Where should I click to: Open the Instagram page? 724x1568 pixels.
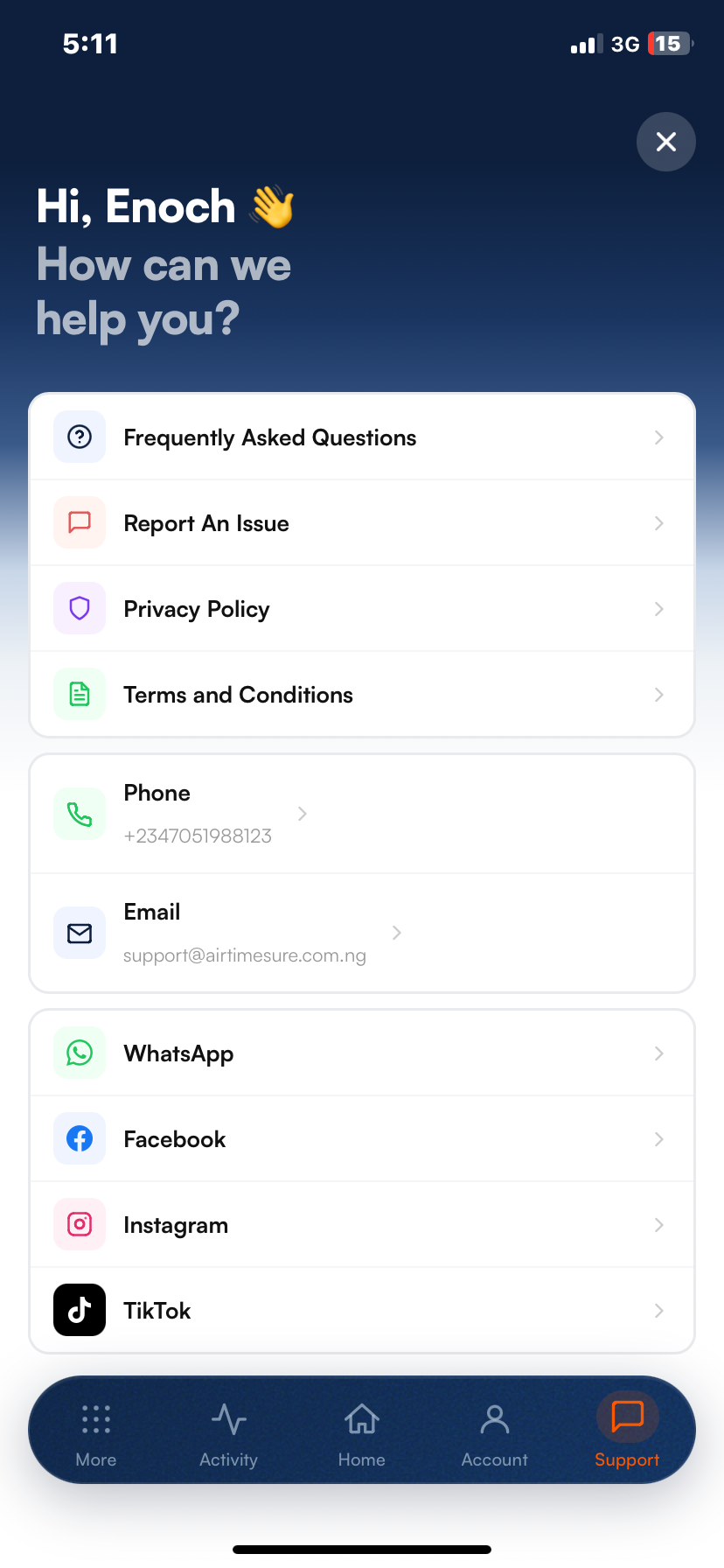coord(362,1225)
